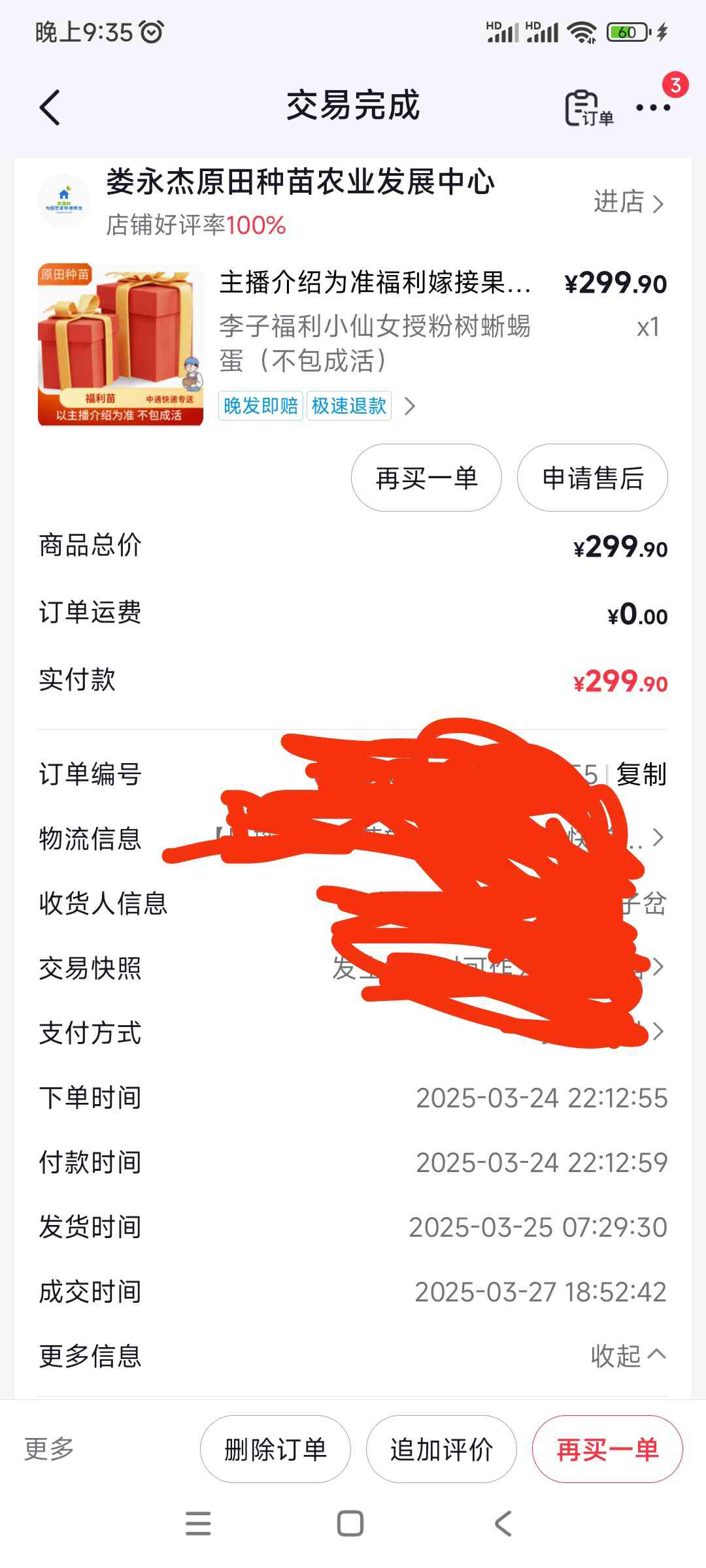Open the 支付方式 payment method row
This screenshot has height=1568, width=706.
tap(353, 1032)
